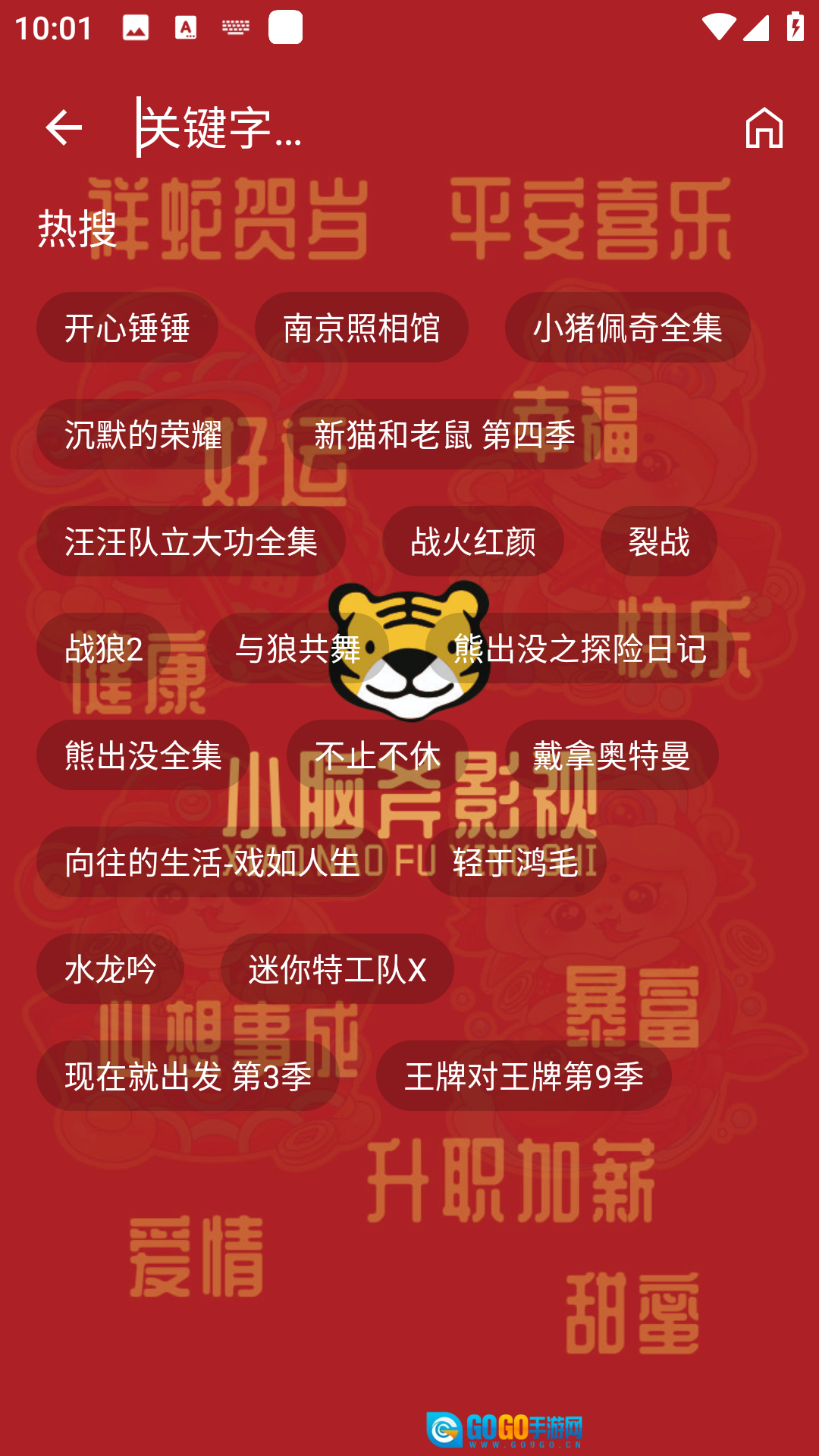
Task: Go back using the arrow icon
Action: coord(64,127)
